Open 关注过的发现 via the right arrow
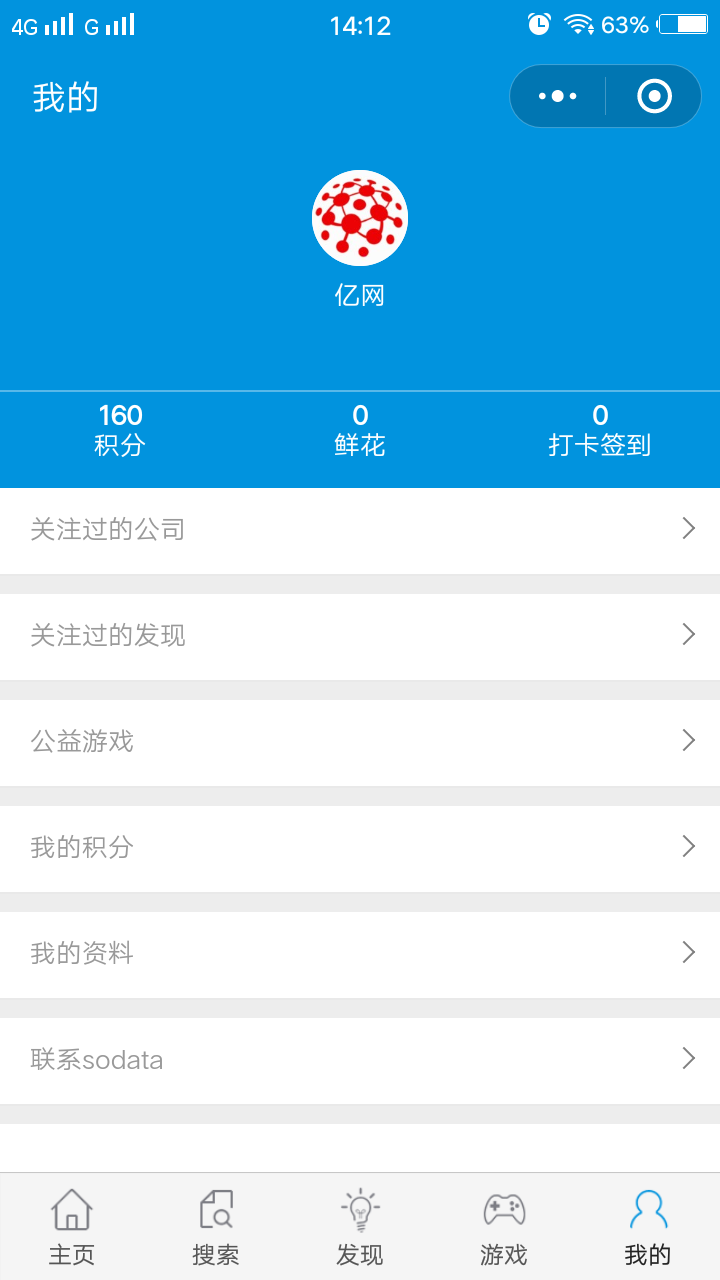This screenshot has width=720, height=1280. [687, 634]
